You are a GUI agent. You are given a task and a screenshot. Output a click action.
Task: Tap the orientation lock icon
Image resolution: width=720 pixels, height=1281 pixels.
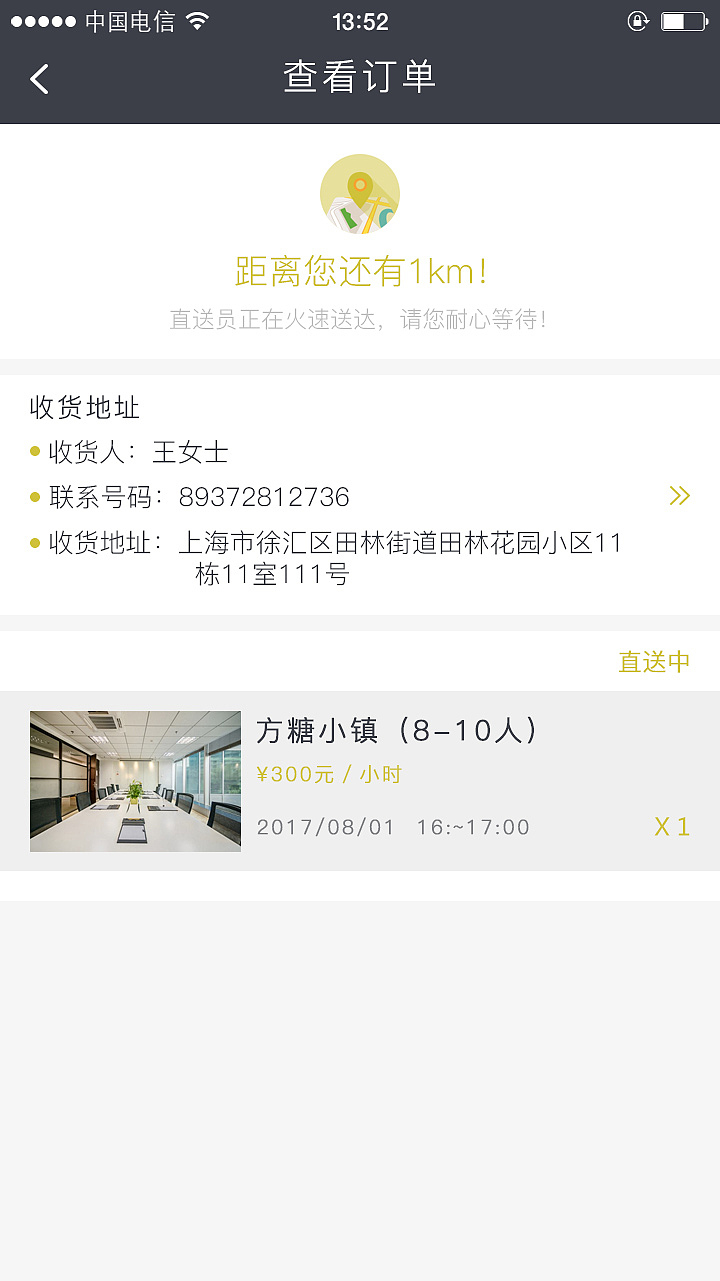pos(639,21)
